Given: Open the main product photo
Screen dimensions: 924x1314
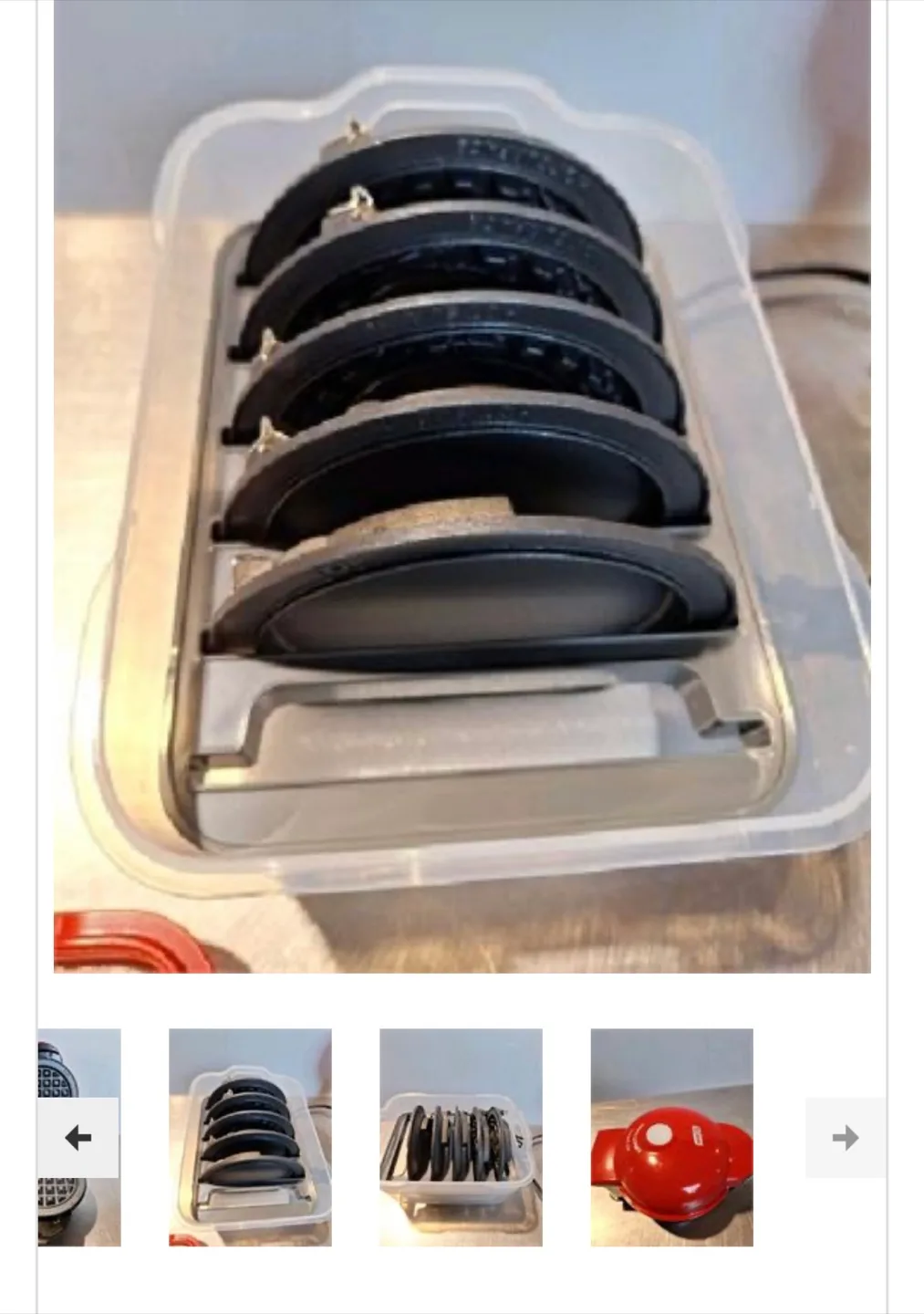Looking at the screenshot, I should point(462,485).
